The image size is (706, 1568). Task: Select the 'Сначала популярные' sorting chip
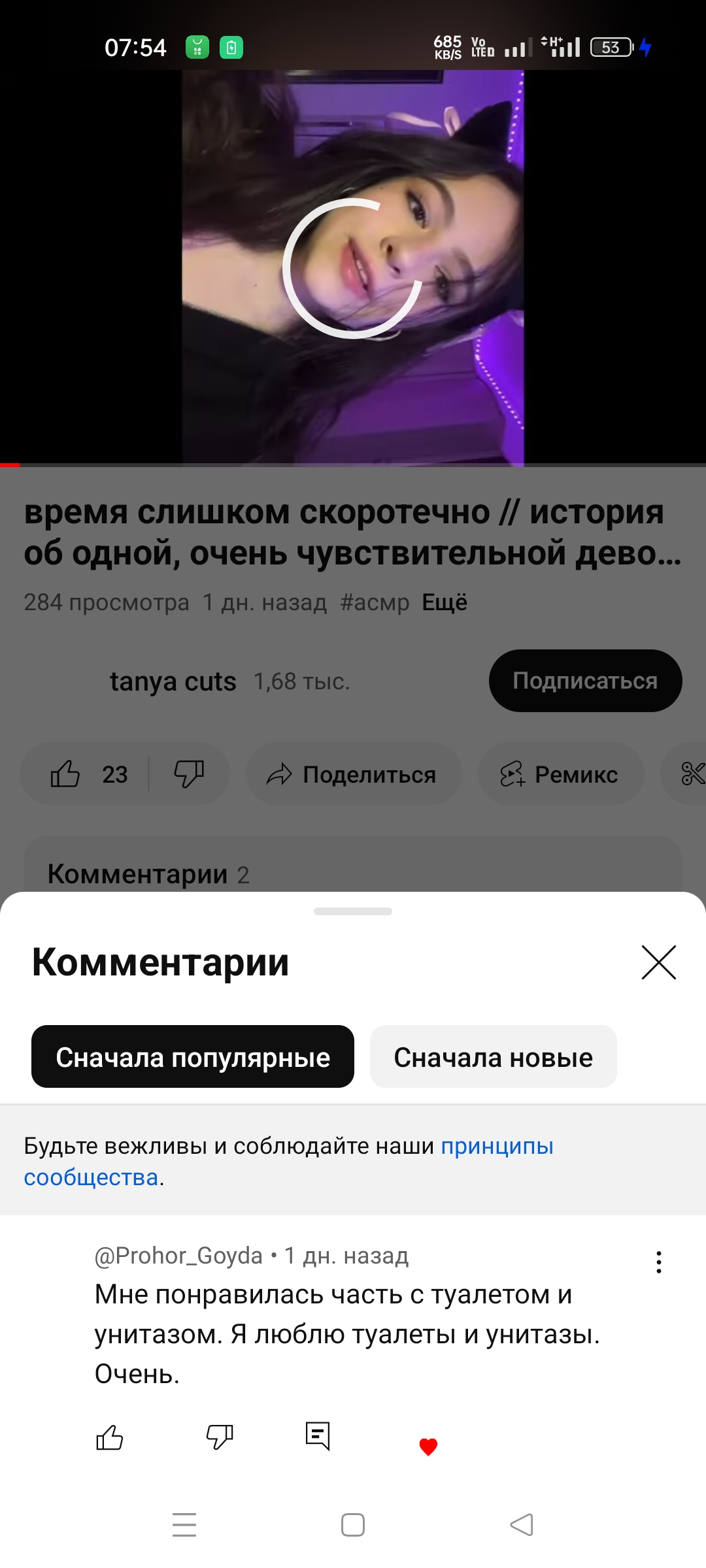click(x=193, y=1057)
